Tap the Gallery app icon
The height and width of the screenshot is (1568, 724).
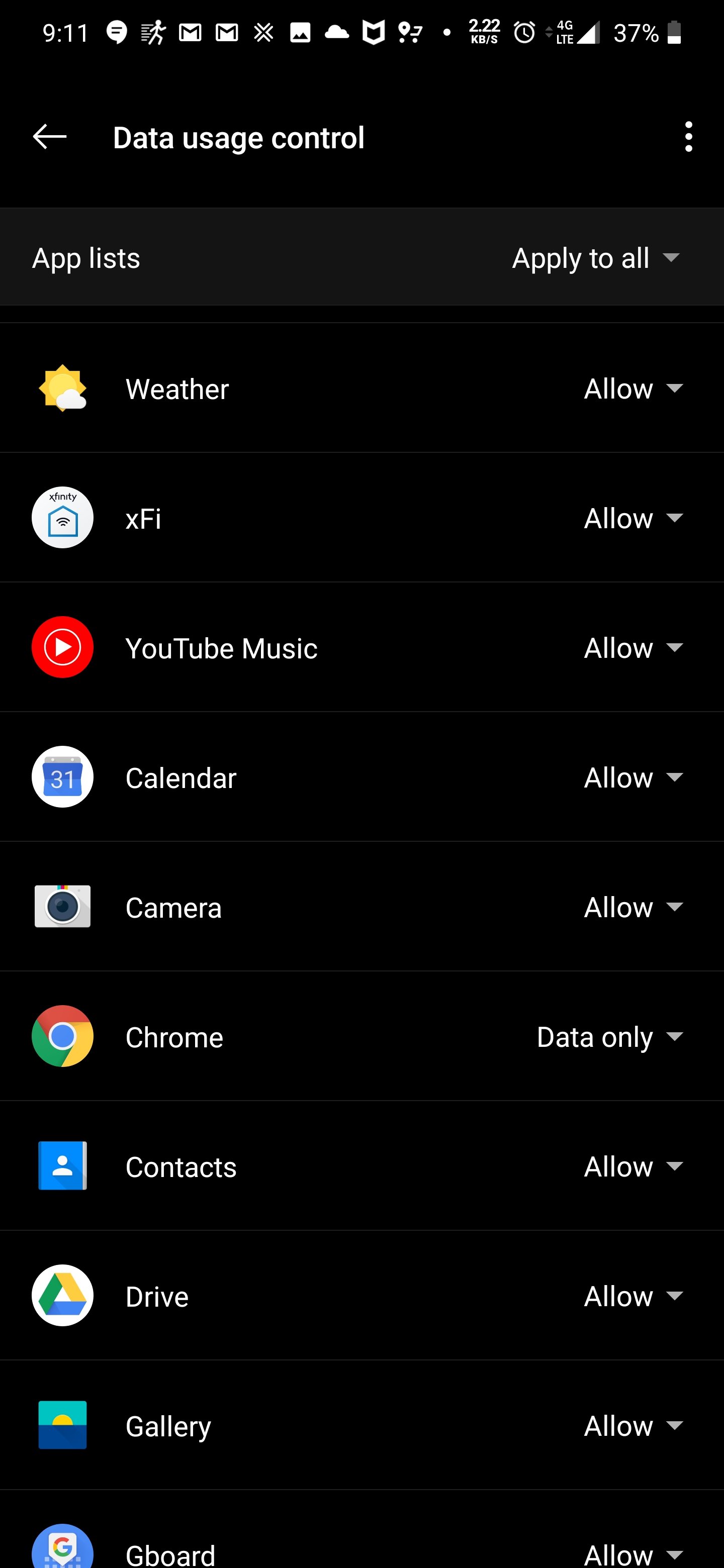62,1426
